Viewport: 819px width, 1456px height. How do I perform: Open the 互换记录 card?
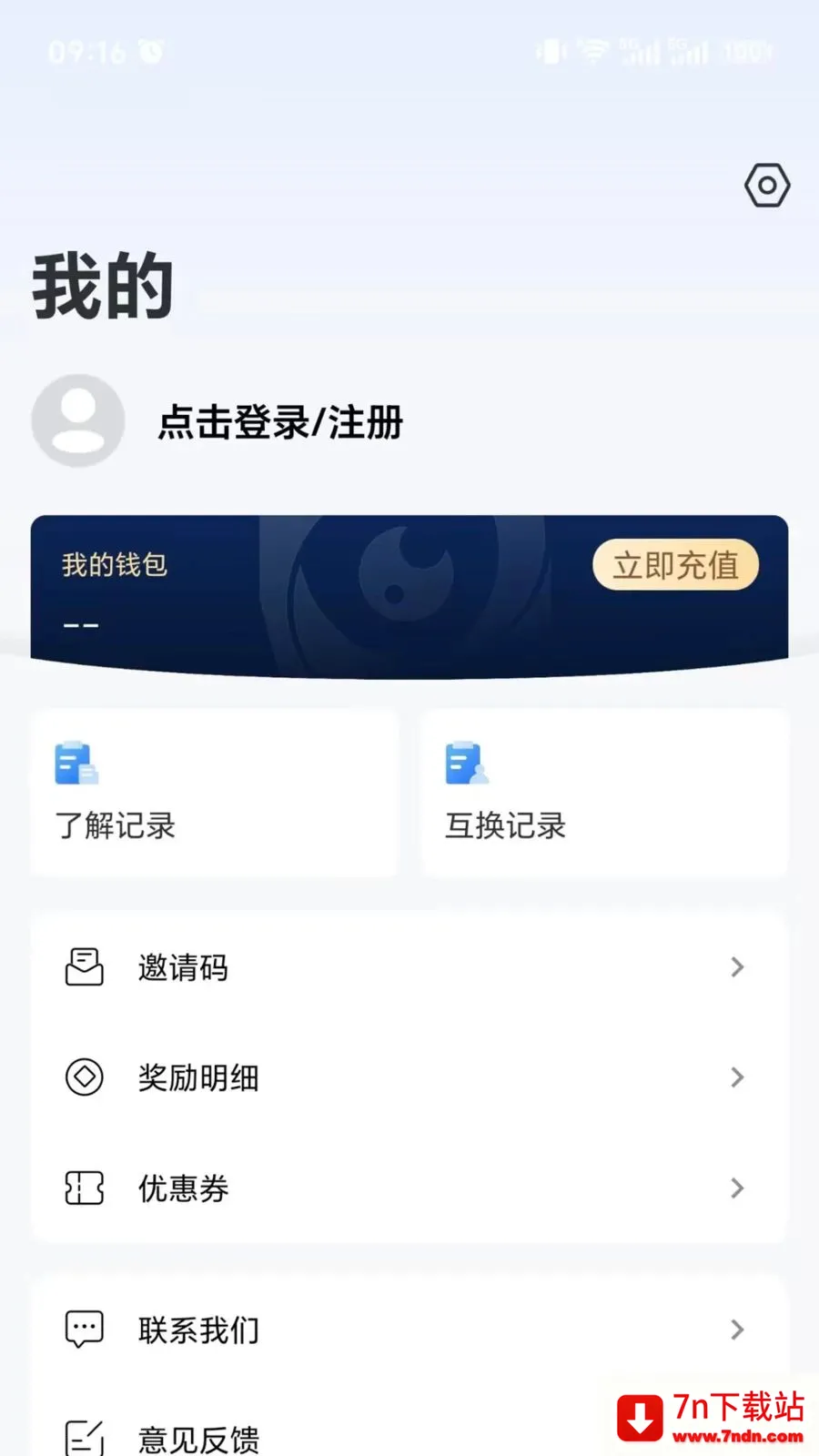604,793
